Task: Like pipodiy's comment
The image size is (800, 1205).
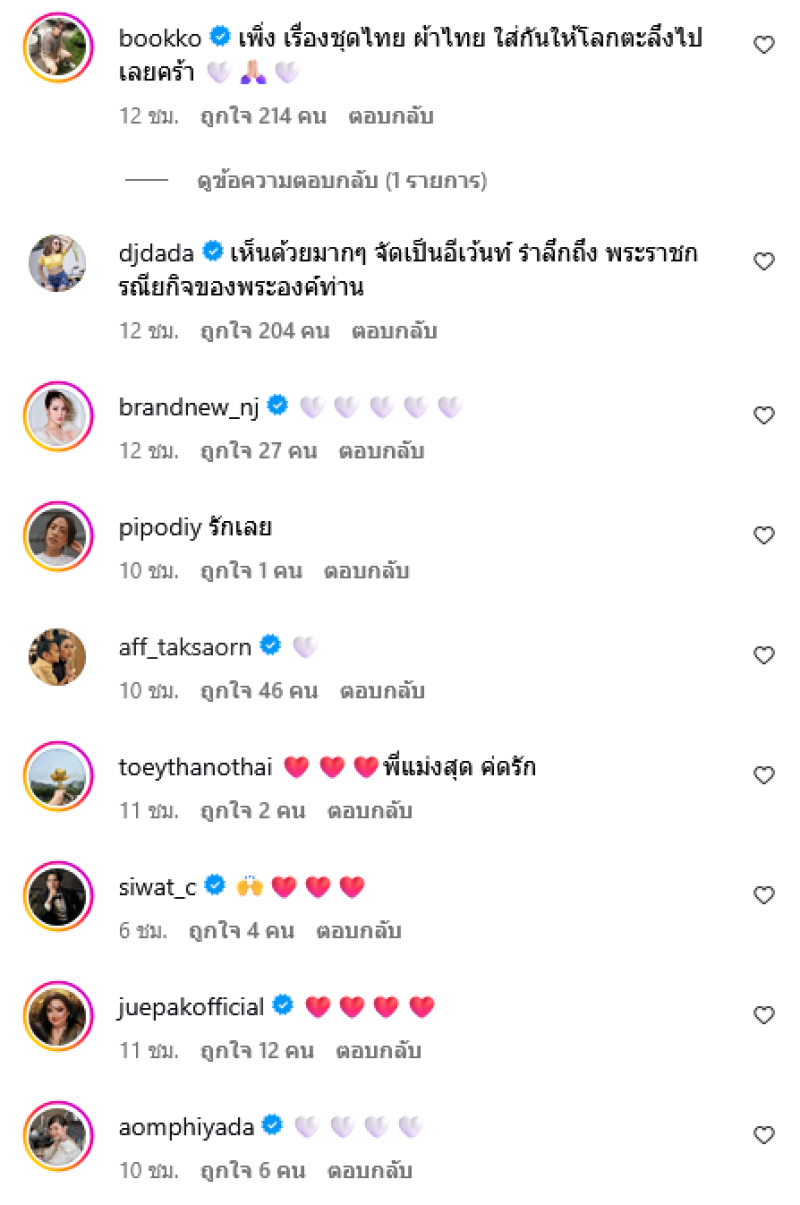Action: tap(763, 535)
